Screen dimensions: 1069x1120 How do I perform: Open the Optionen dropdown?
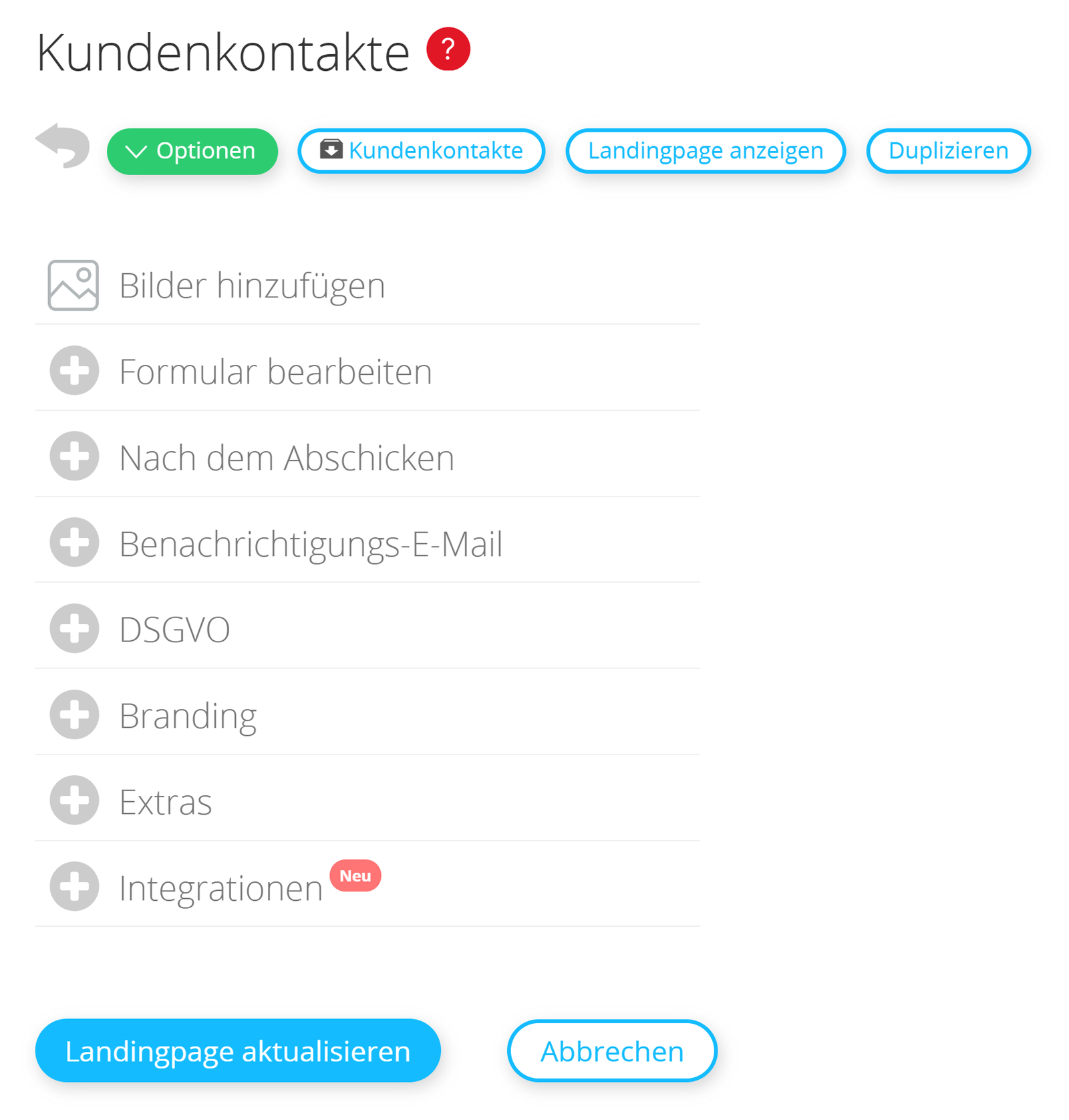coord(192,151)
